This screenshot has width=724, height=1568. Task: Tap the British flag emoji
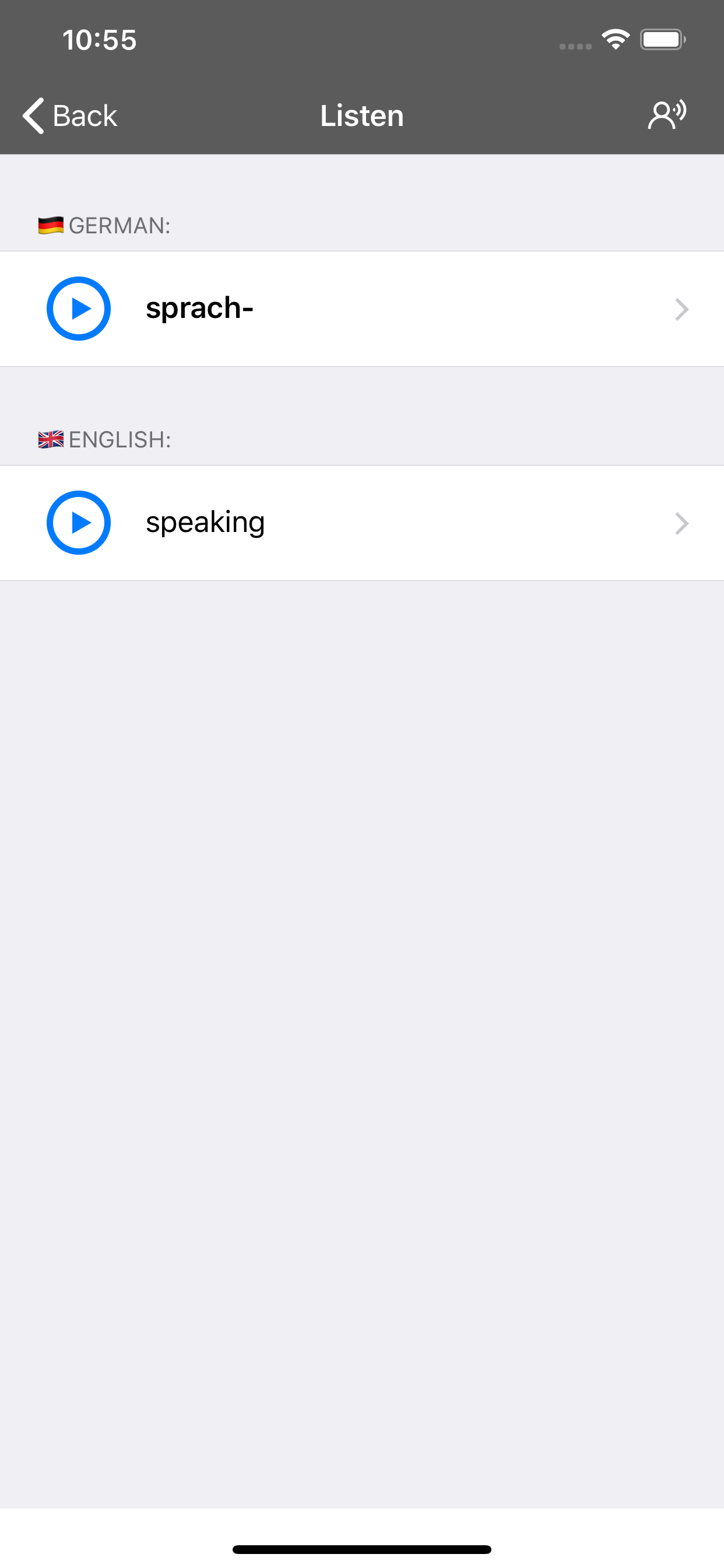click(x=51, y=438)
